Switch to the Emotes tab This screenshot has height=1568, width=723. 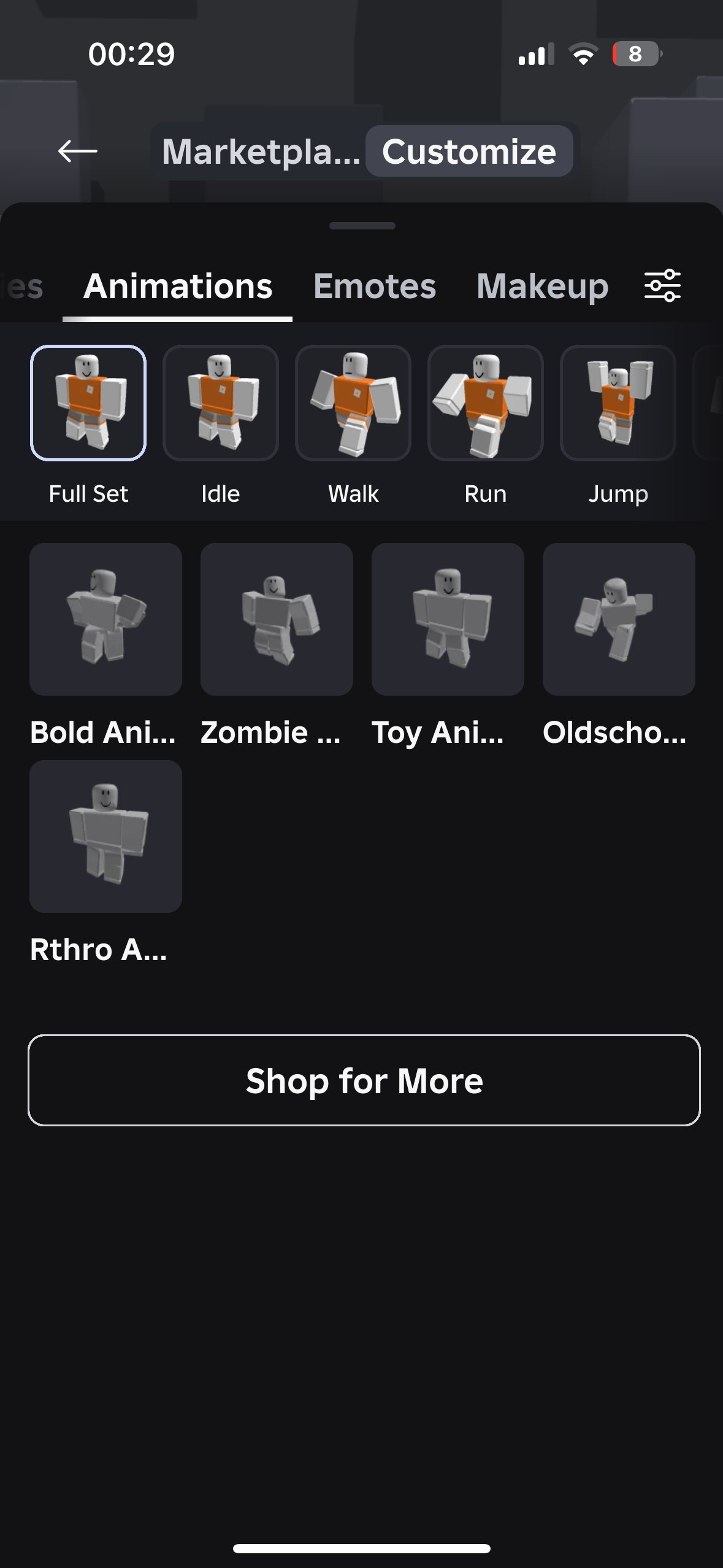[x=375, y=286]
